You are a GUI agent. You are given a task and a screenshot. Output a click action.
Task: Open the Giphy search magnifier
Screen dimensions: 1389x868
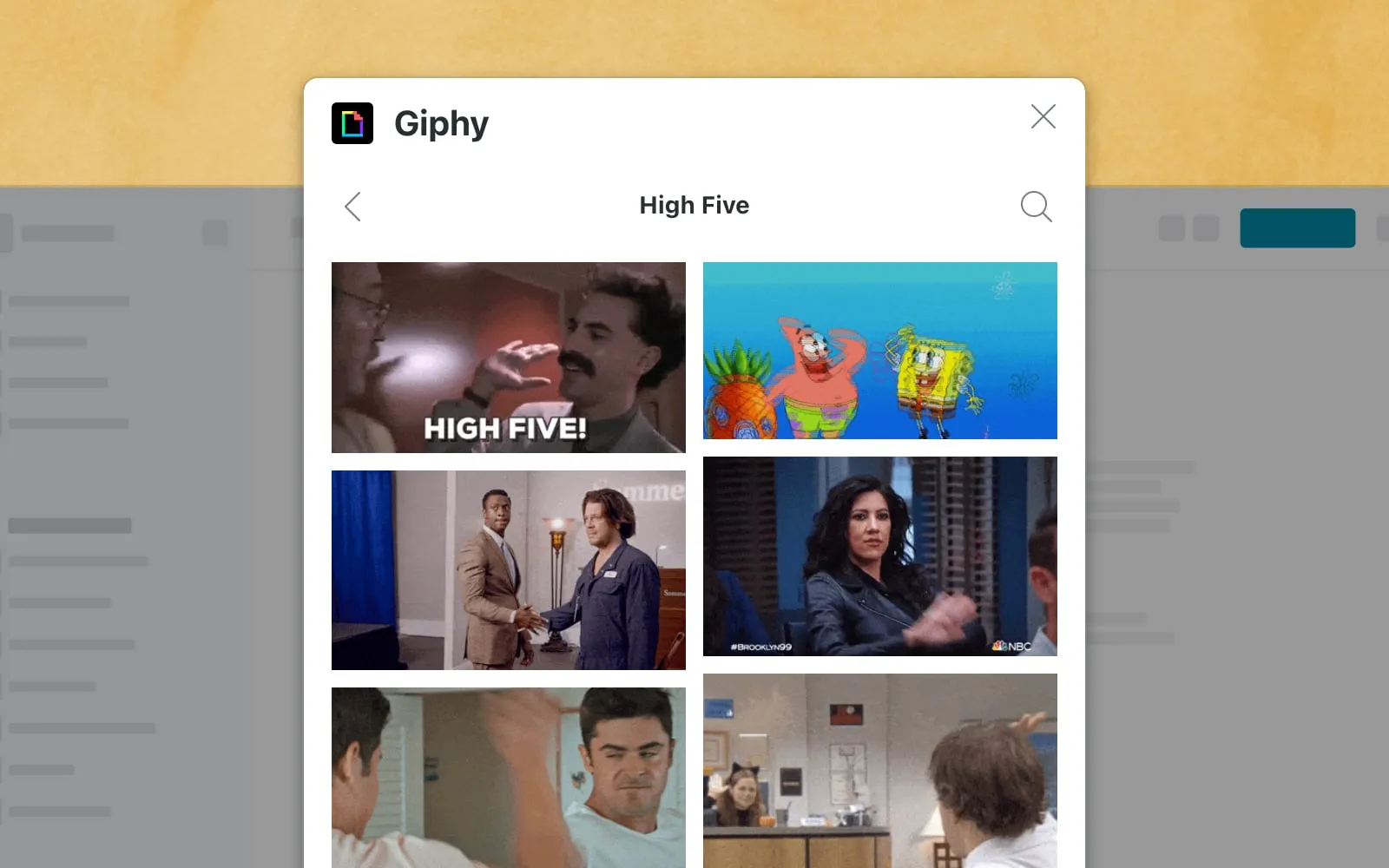(1036, 207)
